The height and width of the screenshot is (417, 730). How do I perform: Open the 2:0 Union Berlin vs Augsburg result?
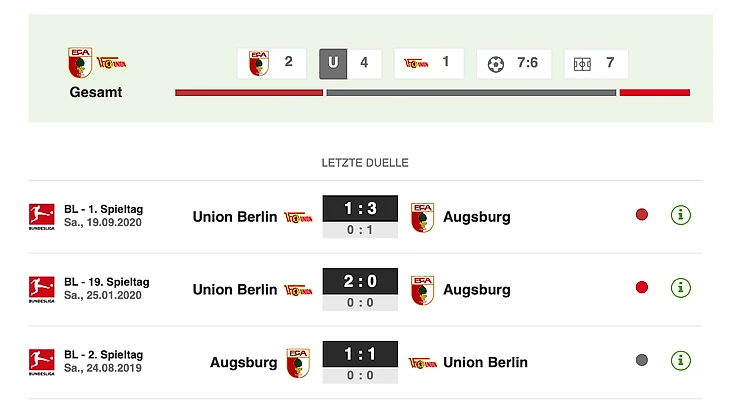tap(360, 282)
